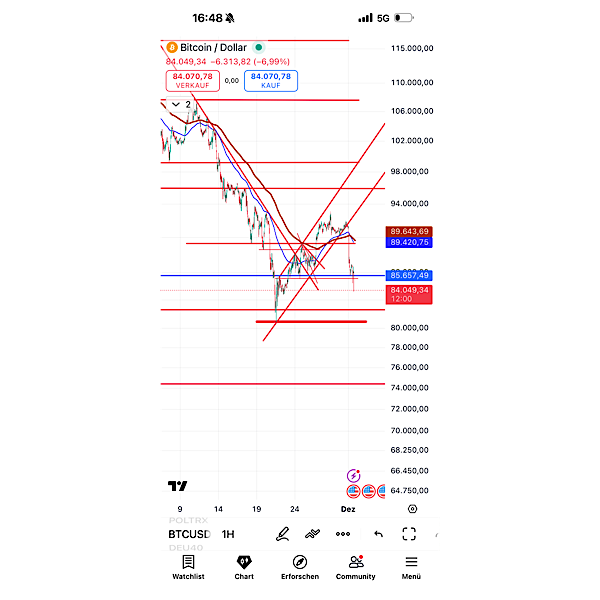Switch to the Chart tab
The height and width of the screenshot is (600, 600).
tap(244, 567)
